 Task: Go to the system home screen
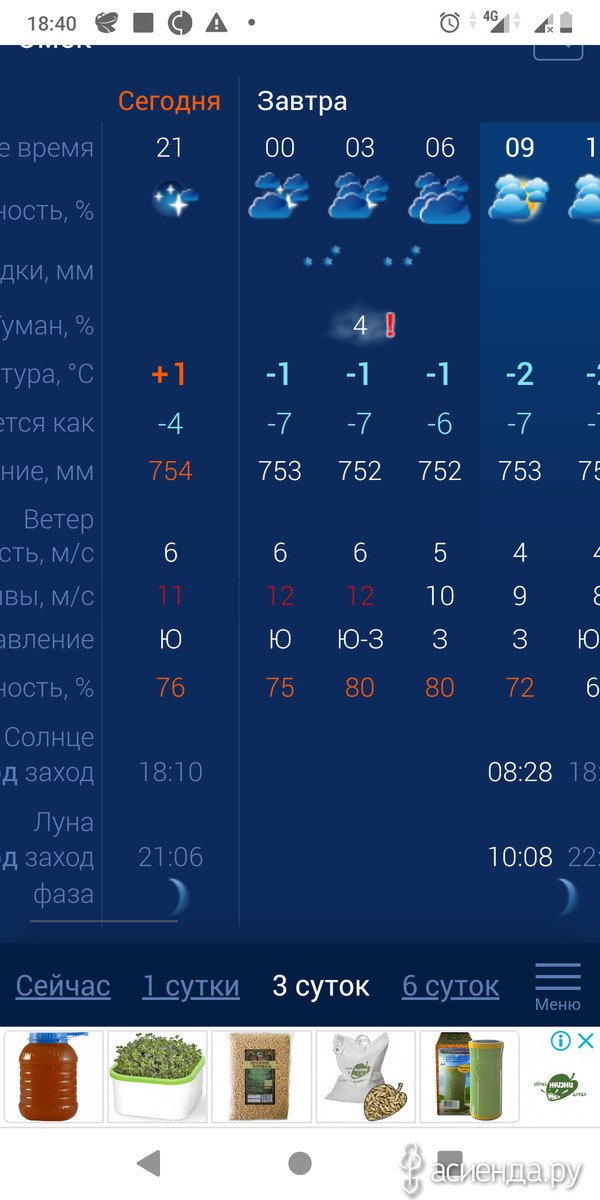click(299, 1162)
